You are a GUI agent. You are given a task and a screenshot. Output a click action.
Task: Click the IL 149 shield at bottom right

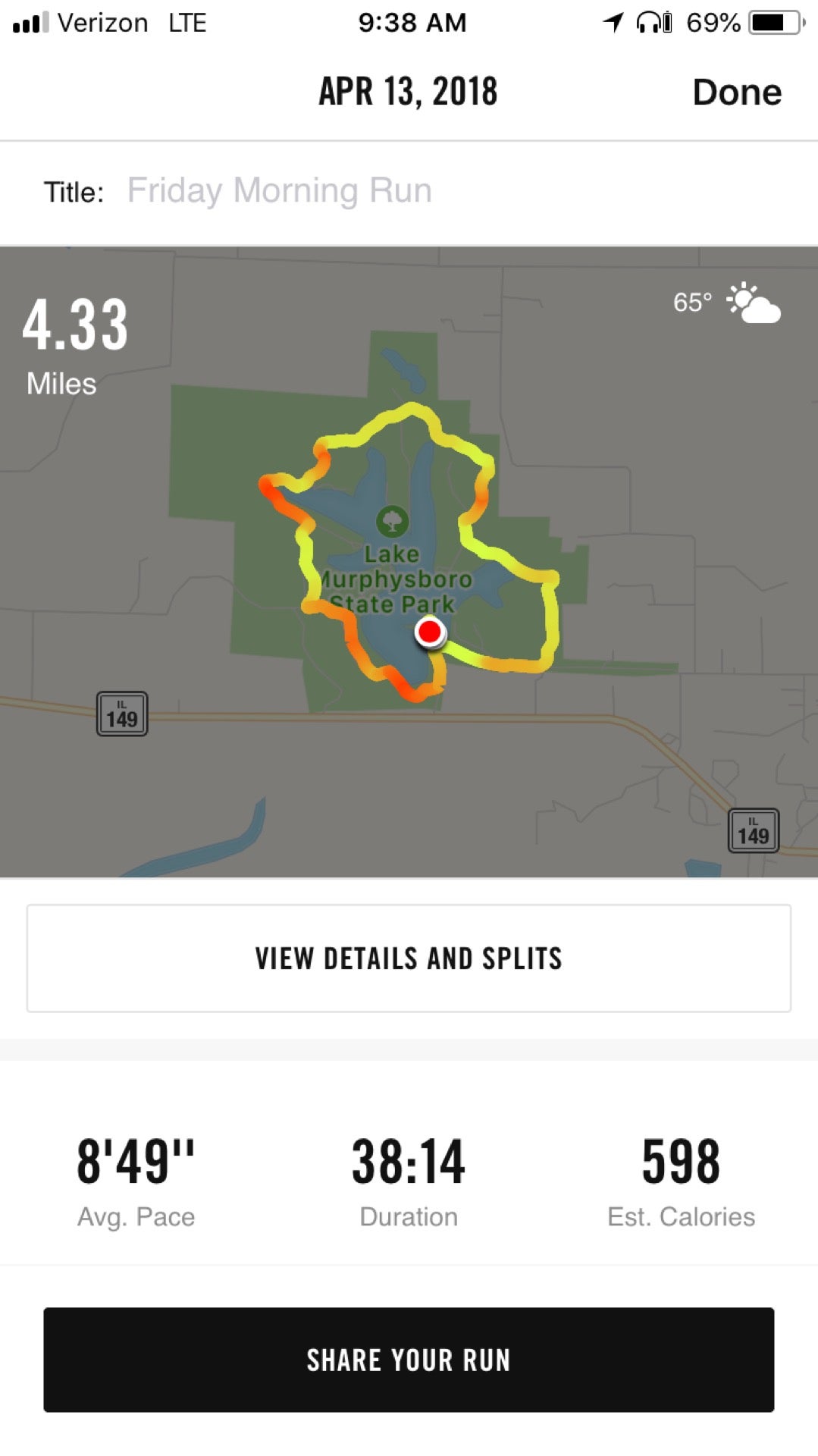click(754, 828)
